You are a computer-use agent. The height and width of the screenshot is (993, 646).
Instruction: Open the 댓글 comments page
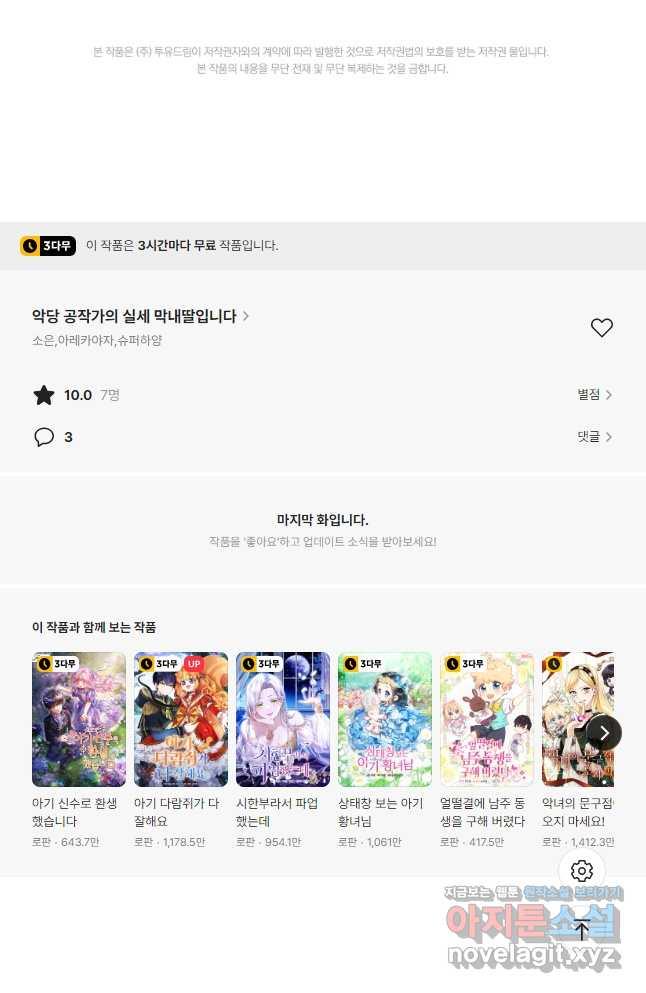click(x=594, y=437)
